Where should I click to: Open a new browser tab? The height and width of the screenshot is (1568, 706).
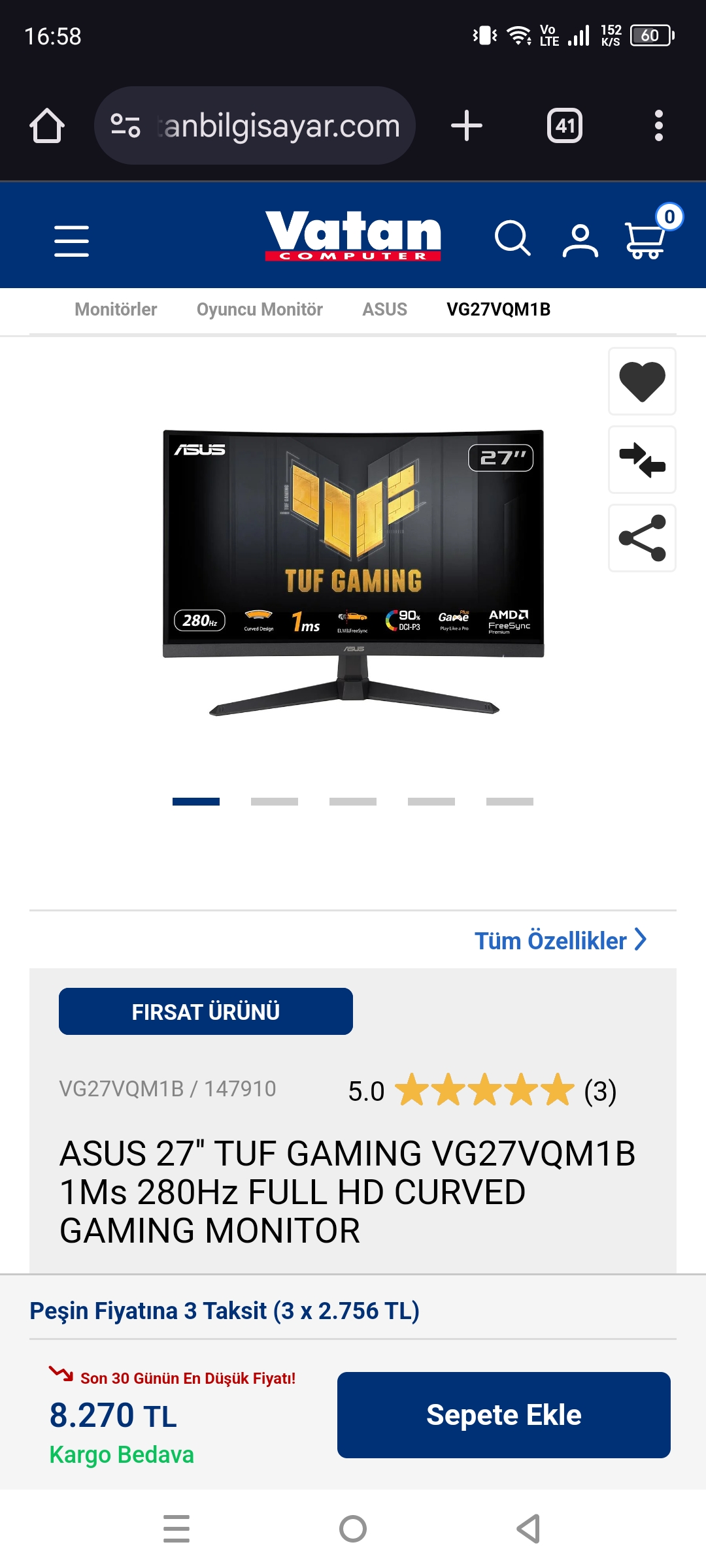467,125
